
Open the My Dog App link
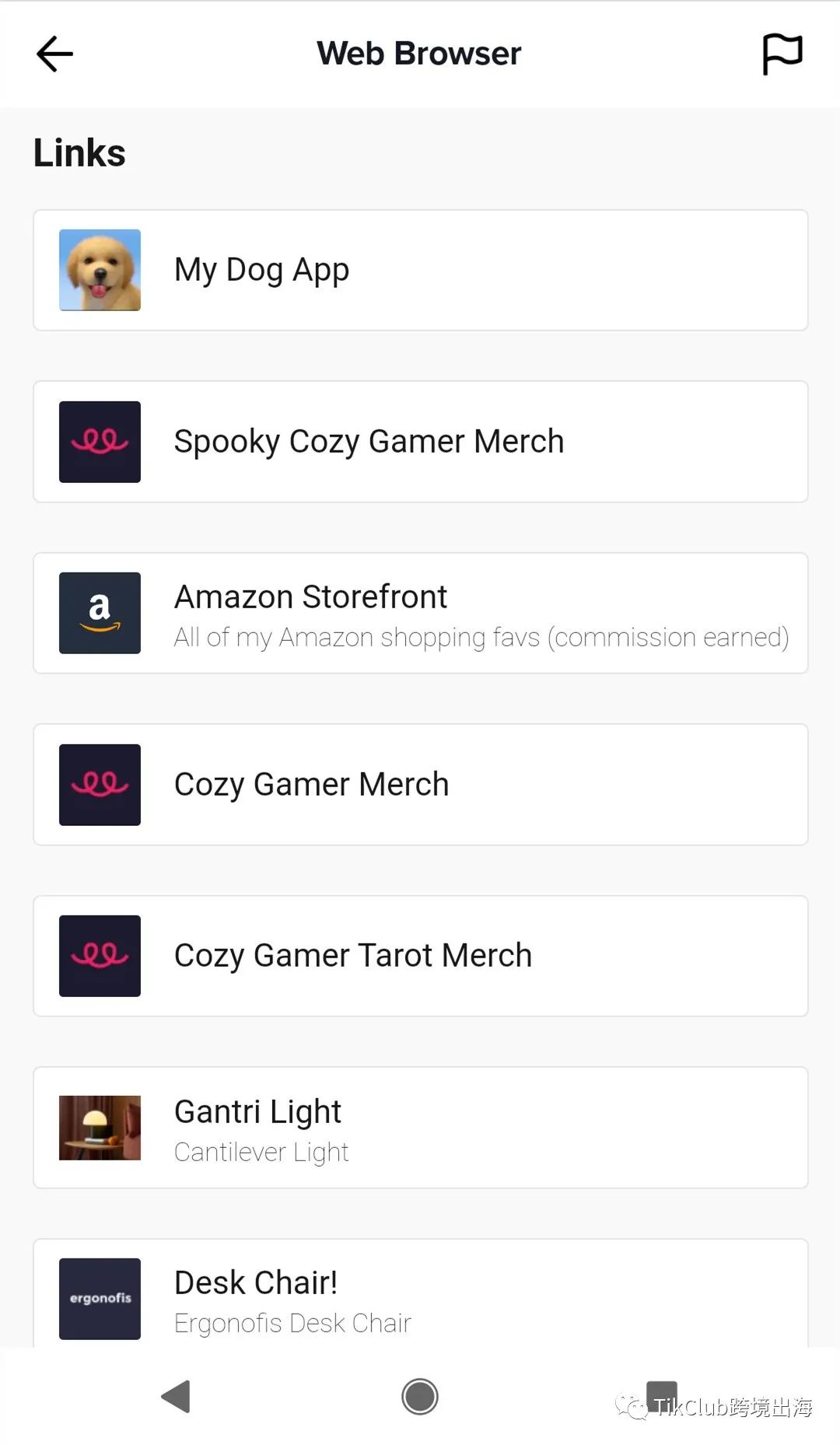tap(421, 270)
